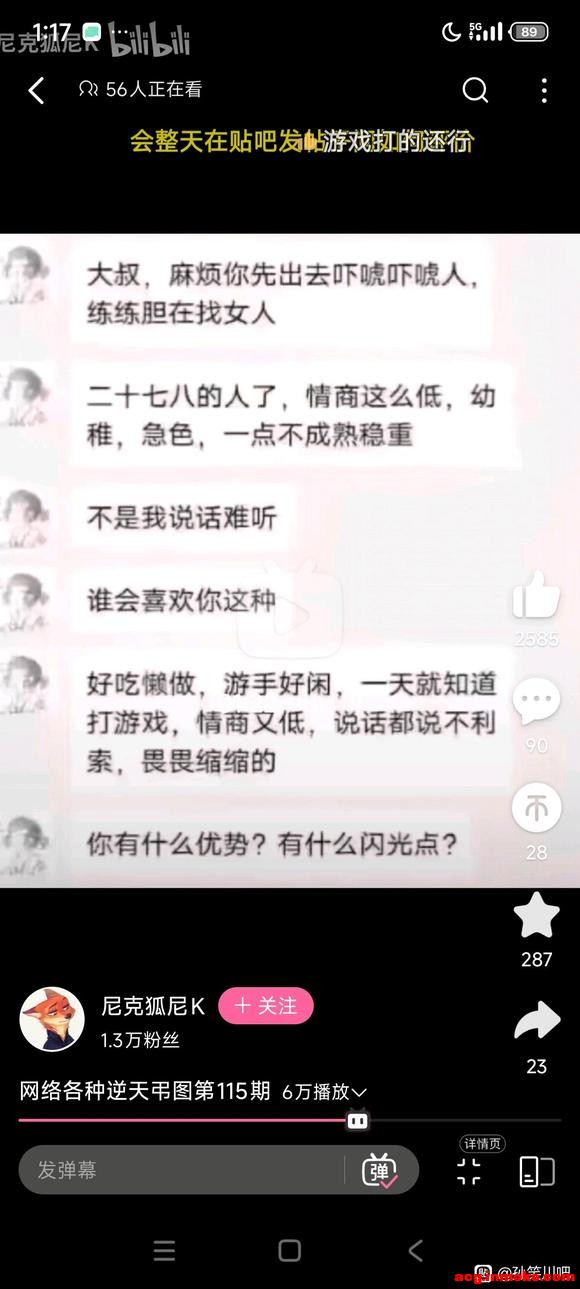Share this video via arrow icon
Image resolution: width=580 pixels, height=1289 pixels.
536,1022
